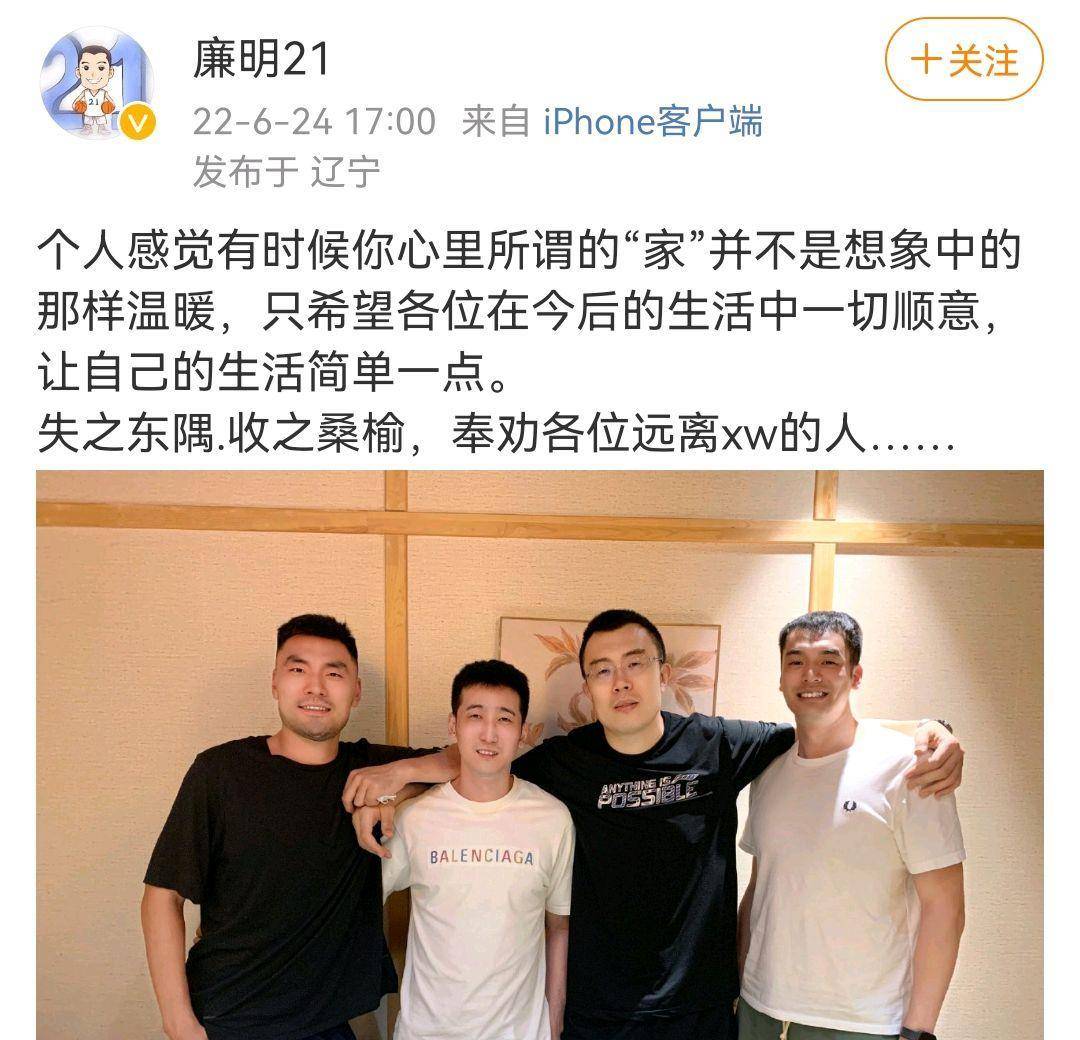
Task: Open 廉明21's profile avatar
Action: (96, 82)
